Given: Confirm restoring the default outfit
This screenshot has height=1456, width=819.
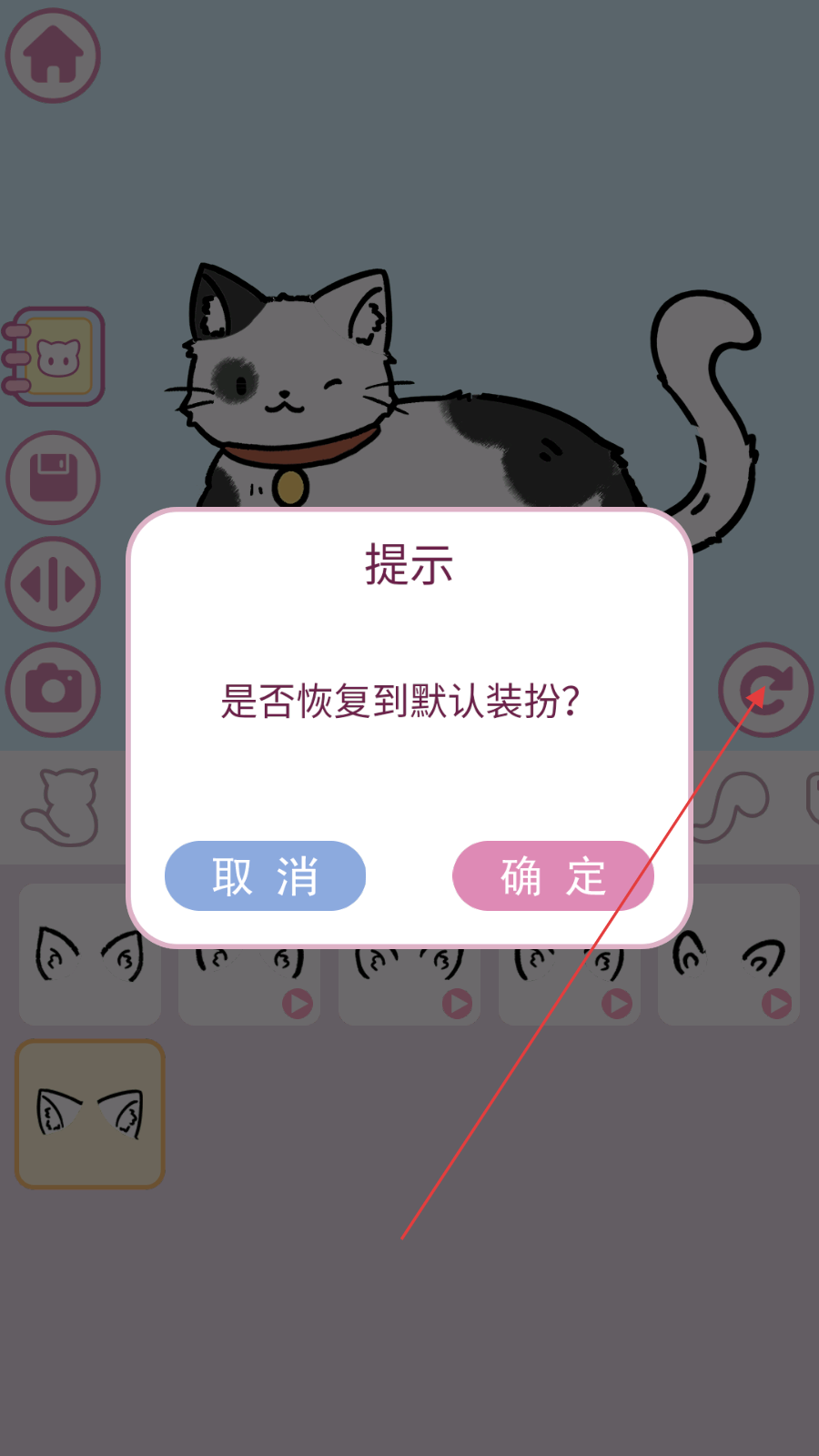Looking at the screenshot, I should pos(552,875).
